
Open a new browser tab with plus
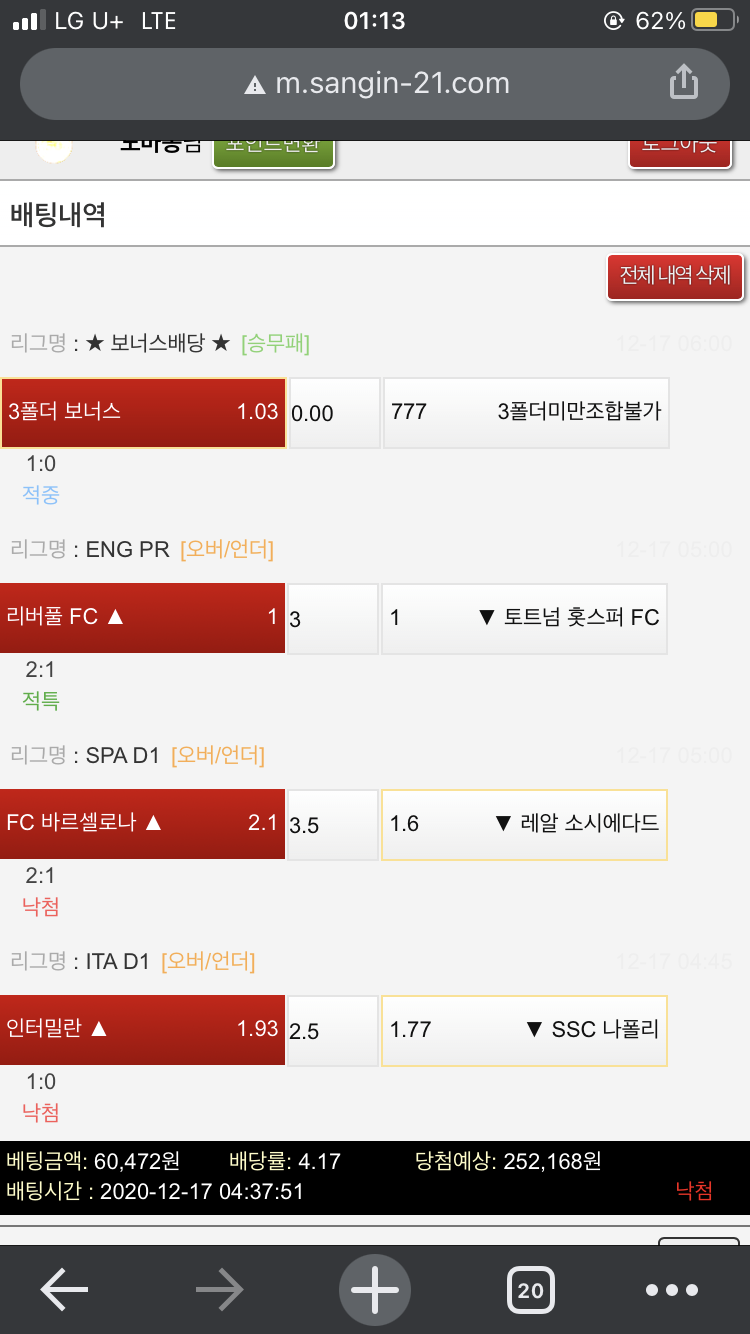tap(375, 1290)
